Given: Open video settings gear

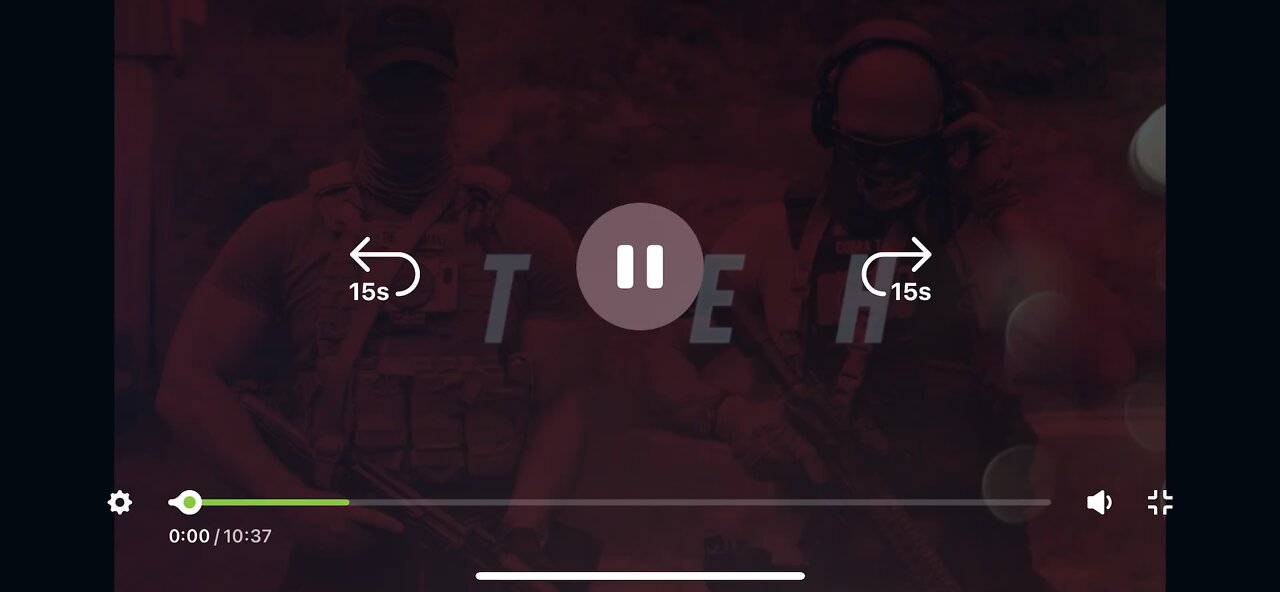Looking at the screenshot, I should click(120, 502).
